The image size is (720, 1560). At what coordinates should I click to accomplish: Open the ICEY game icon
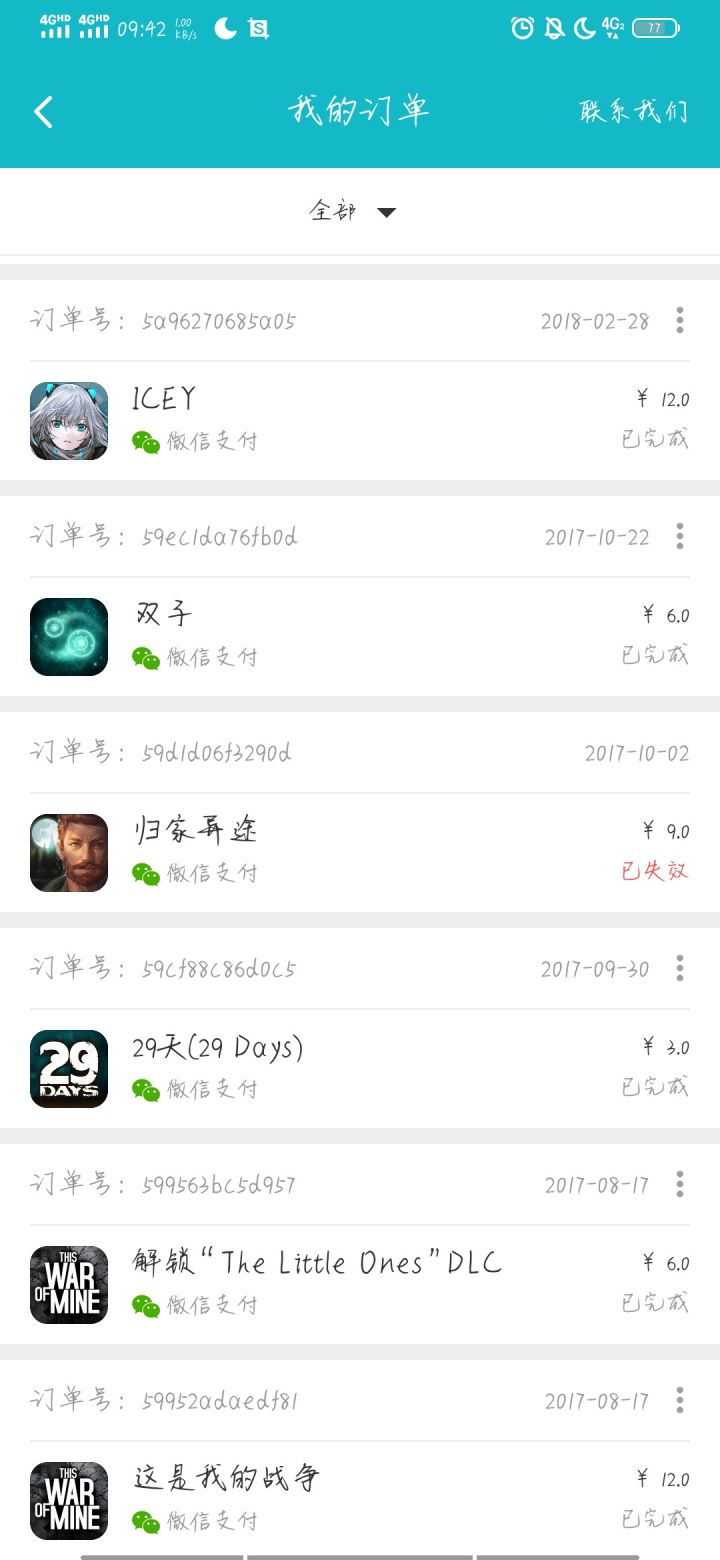[68, 420]
